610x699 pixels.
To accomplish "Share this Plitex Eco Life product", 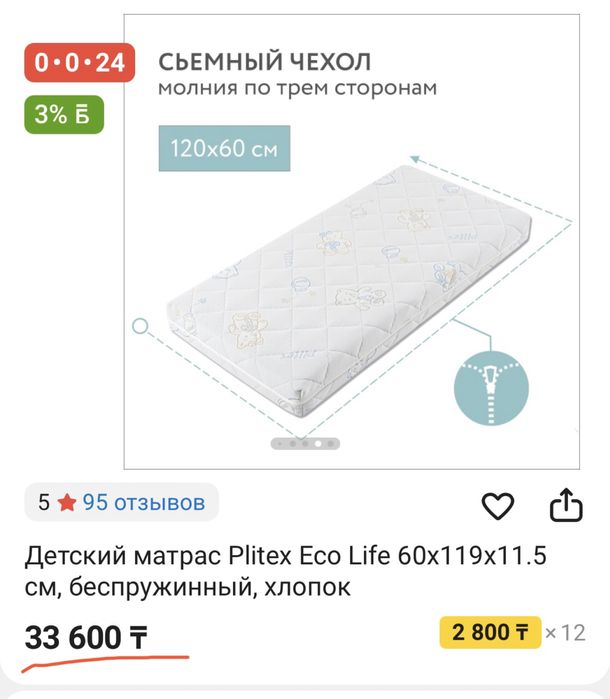I will click(x=566, y=505).
